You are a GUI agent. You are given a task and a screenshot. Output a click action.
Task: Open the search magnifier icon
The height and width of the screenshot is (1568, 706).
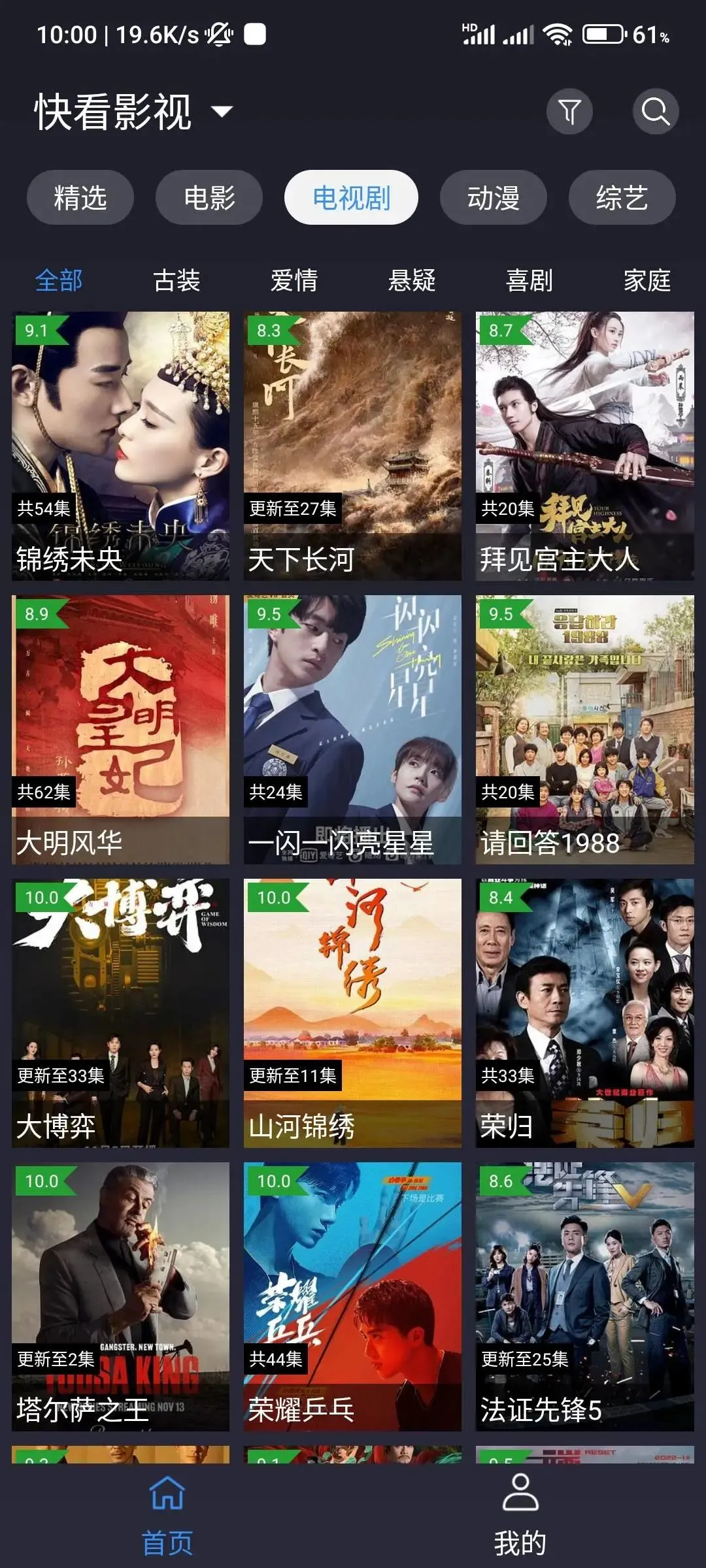(655, 111)
